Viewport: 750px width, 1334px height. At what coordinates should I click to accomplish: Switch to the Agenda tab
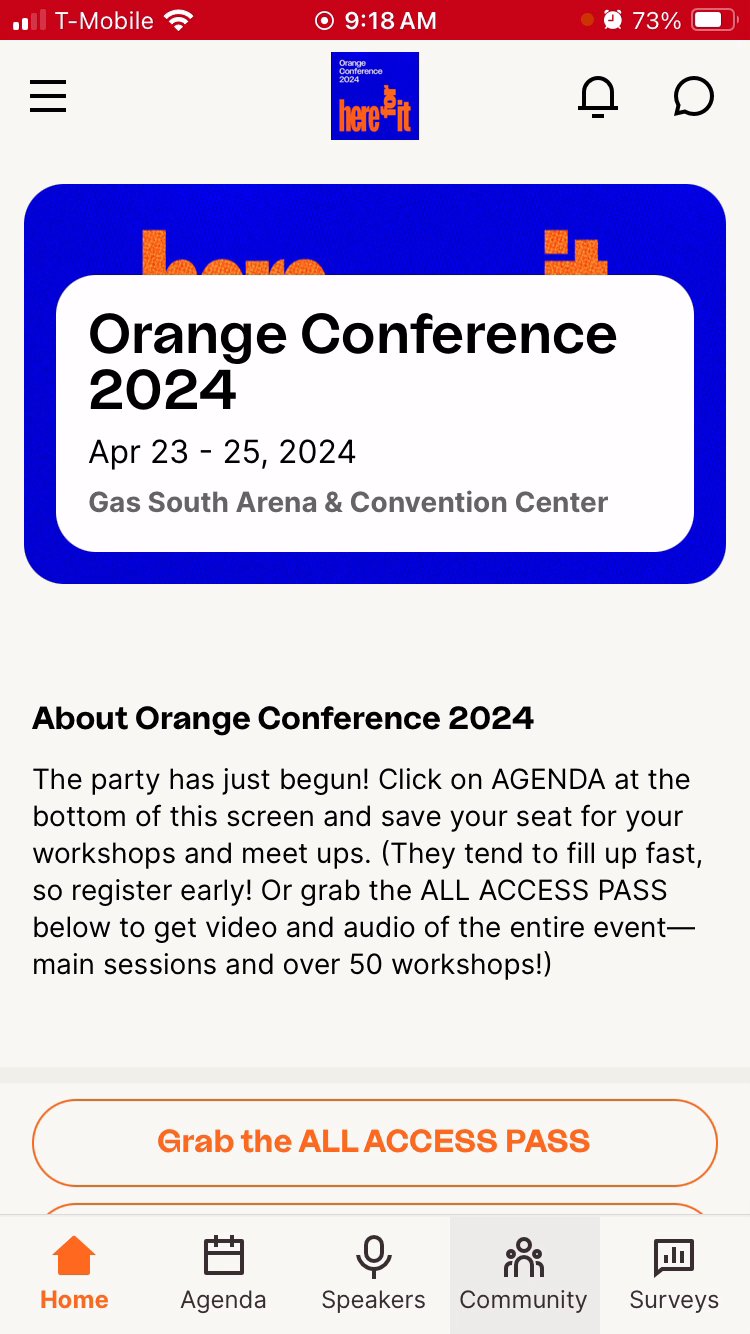click(224, 1273)
